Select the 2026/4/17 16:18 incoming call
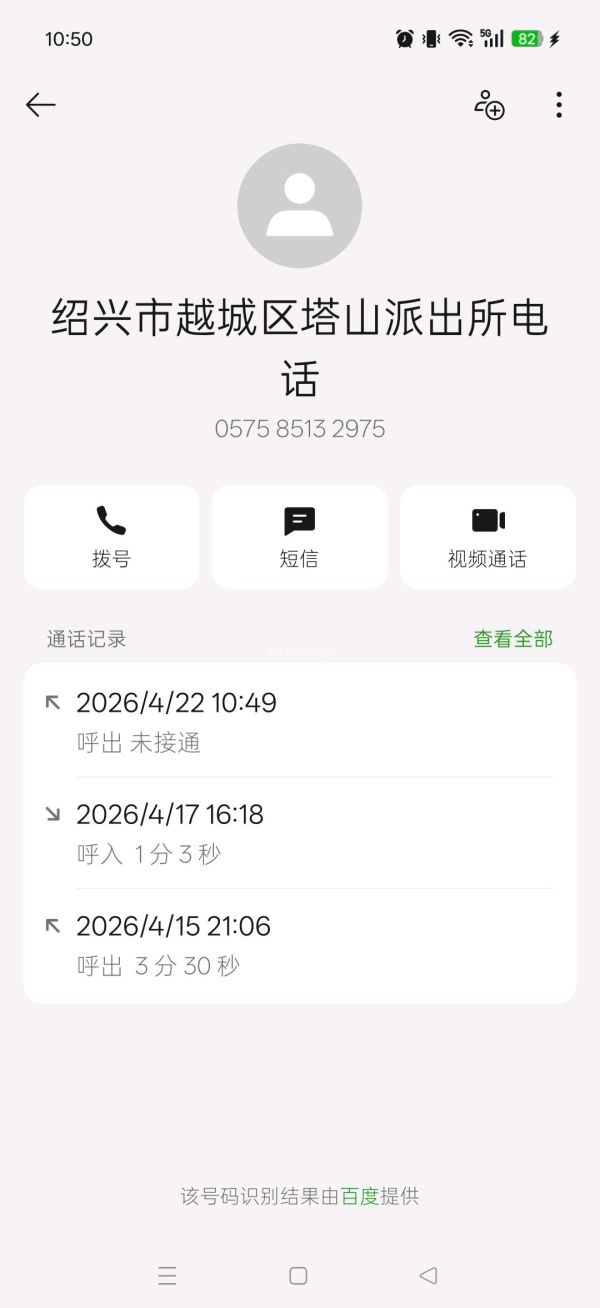Image resolution: width=600 pixels, height=1308 pixels. click(x=299, y=833)
